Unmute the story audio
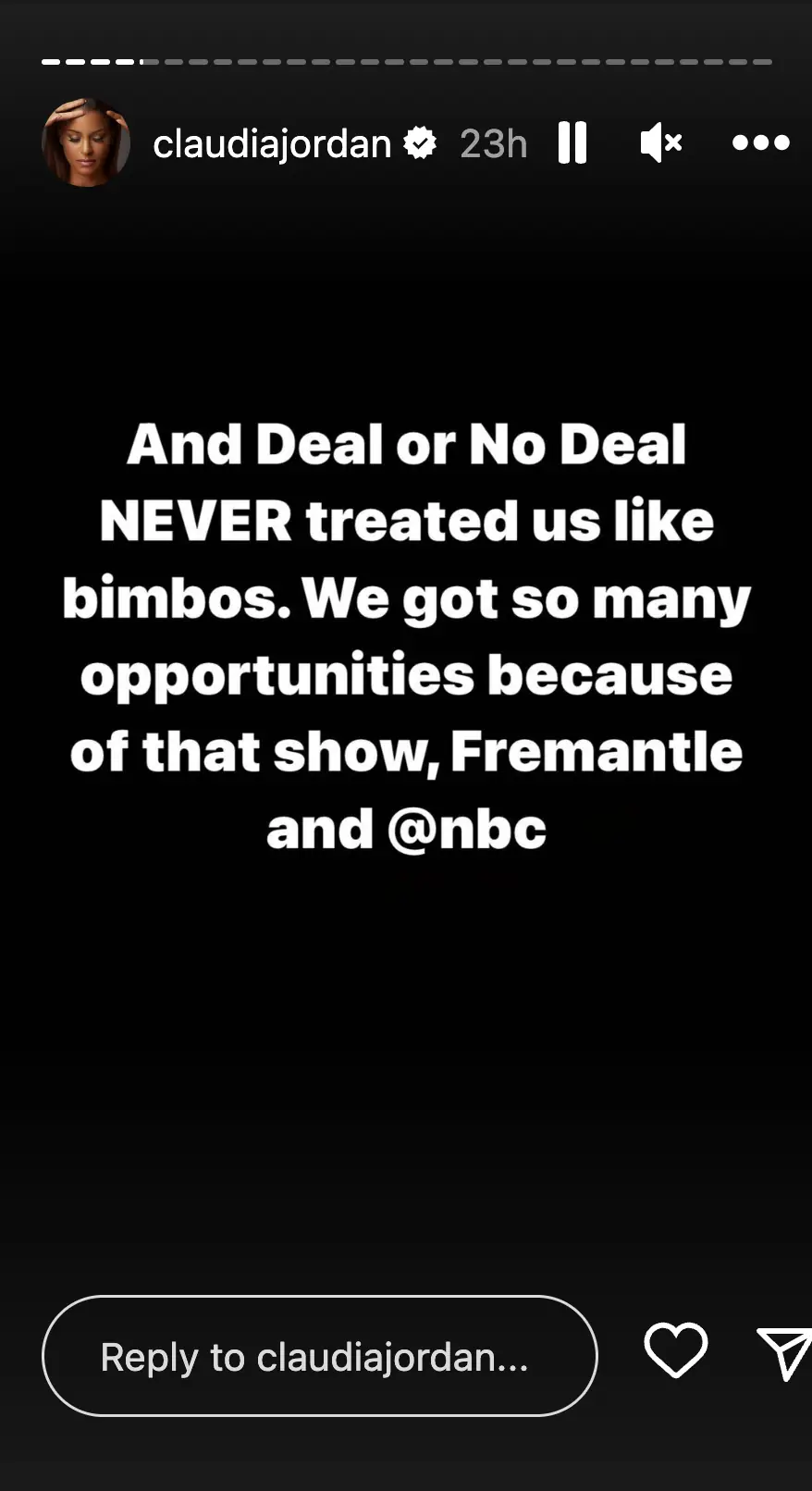The height and width of the screenshot is (1491, 812). tap(661, 143)
